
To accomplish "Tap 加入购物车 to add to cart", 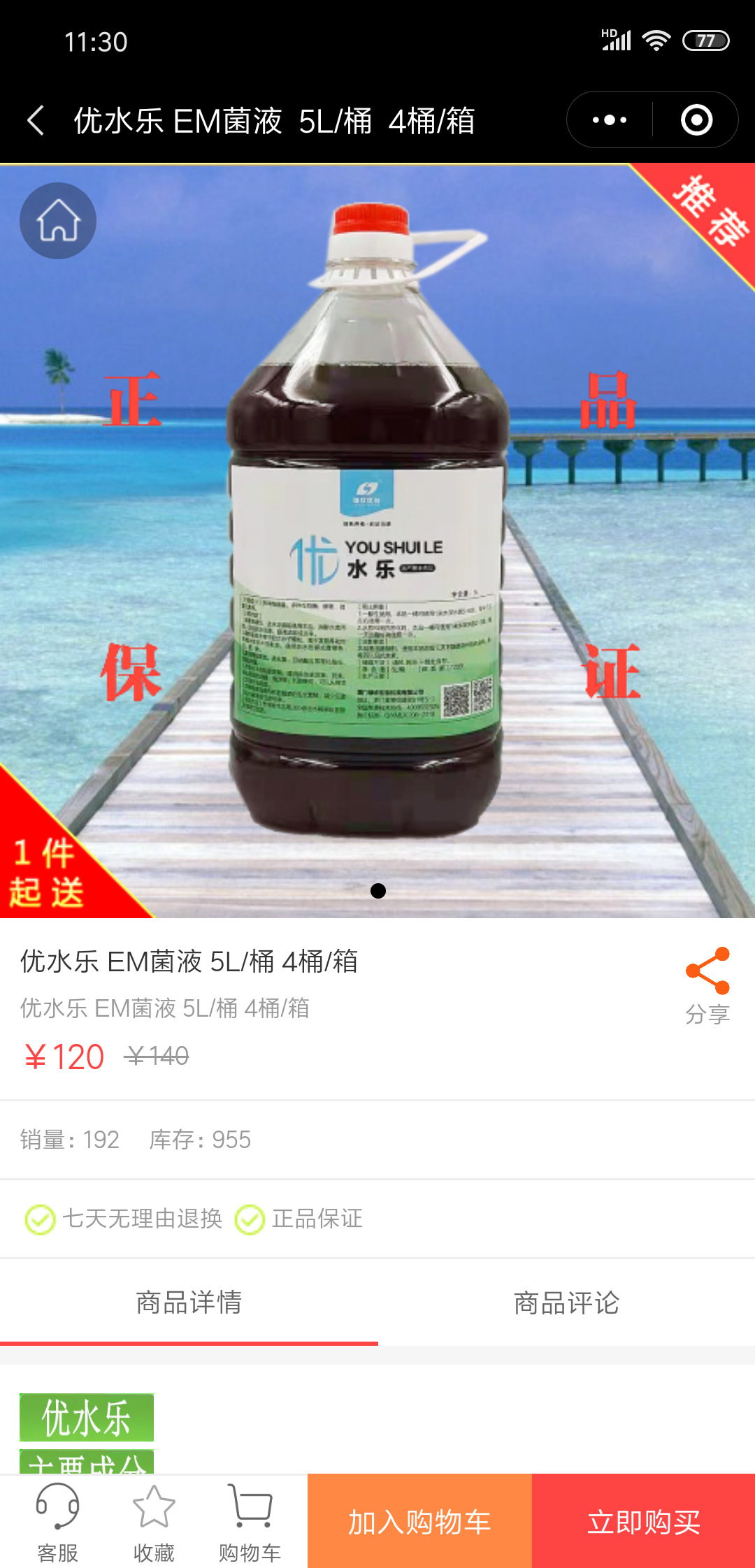I will coord(419,1522).
